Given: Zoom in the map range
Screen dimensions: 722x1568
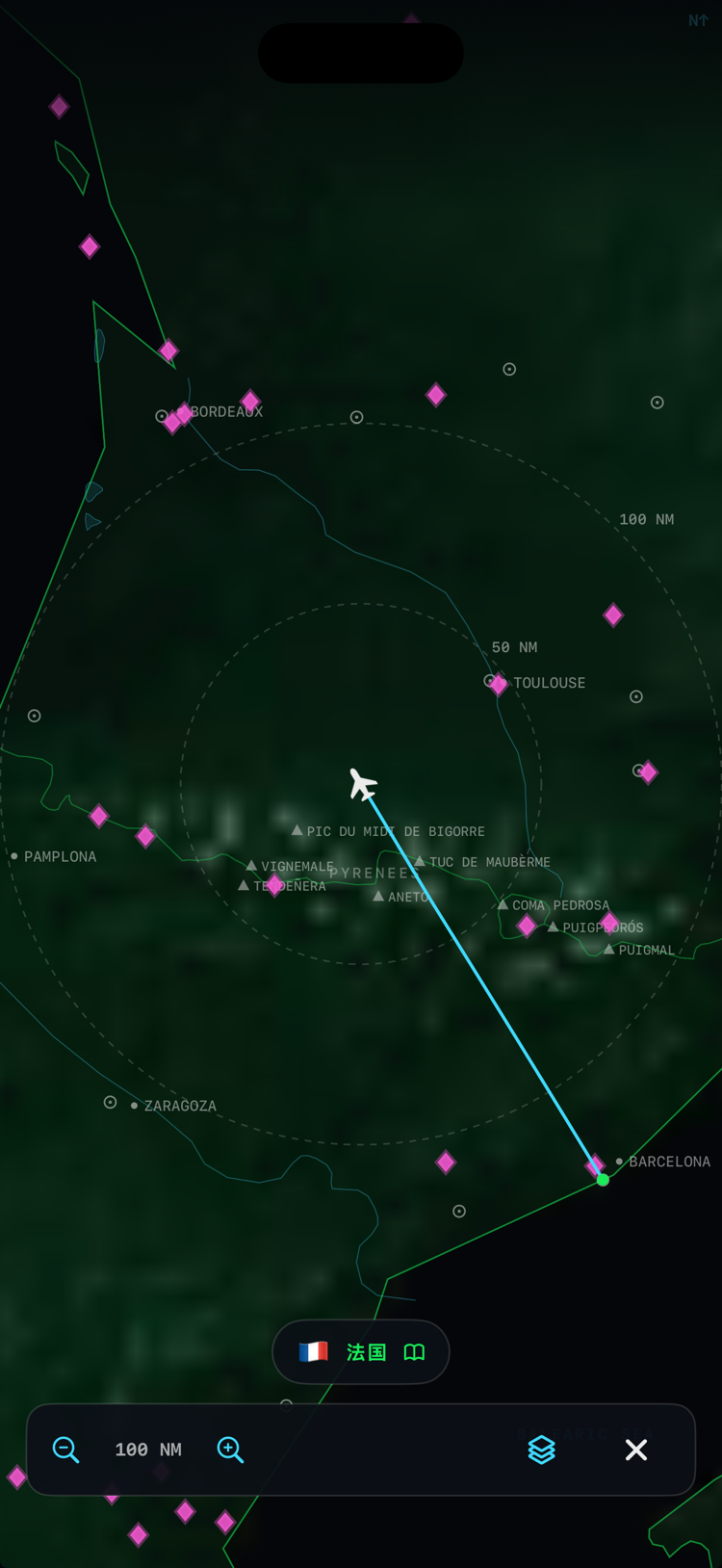Looking at the screenshot, I should (230, 1450).
